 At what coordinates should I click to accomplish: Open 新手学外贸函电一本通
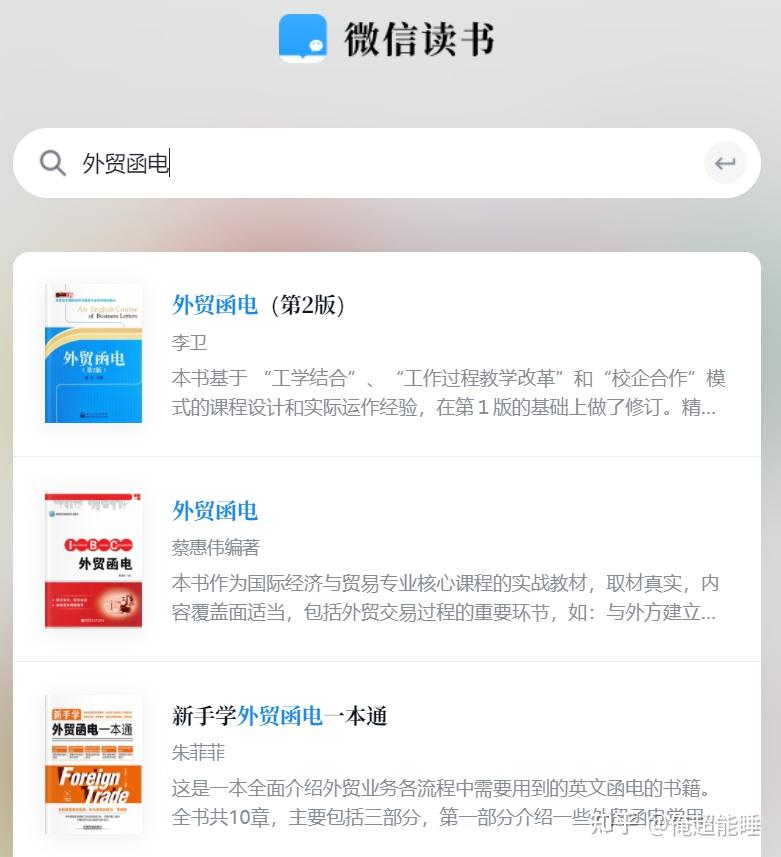tap(280, 716)
